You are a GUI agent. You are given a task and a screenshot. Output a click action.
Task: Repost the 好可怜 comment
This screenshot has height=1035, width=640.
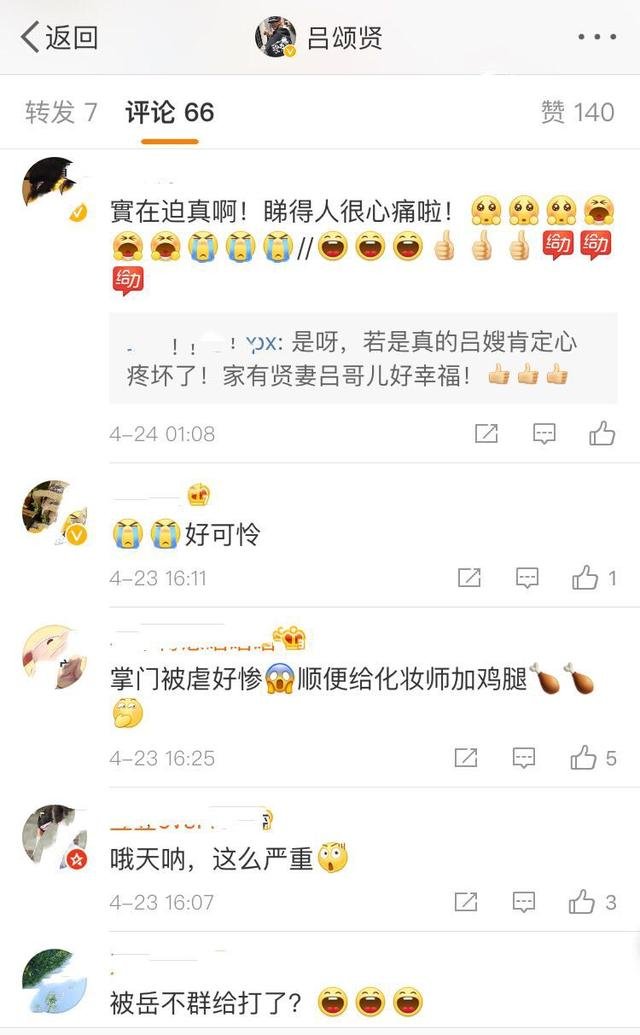point(468,578)
